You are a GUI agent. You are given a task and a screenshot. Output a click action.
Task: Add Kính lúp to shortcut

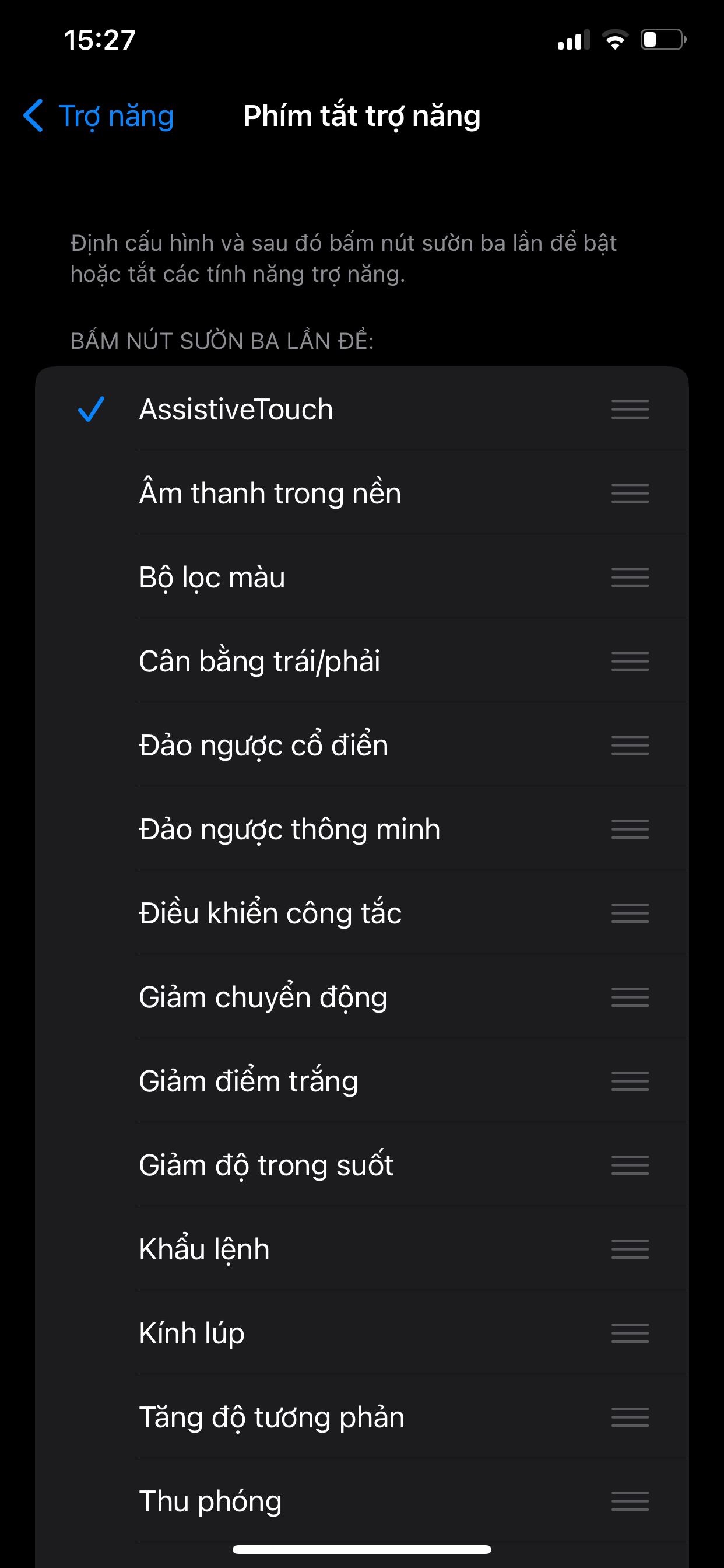point(361,1332)
